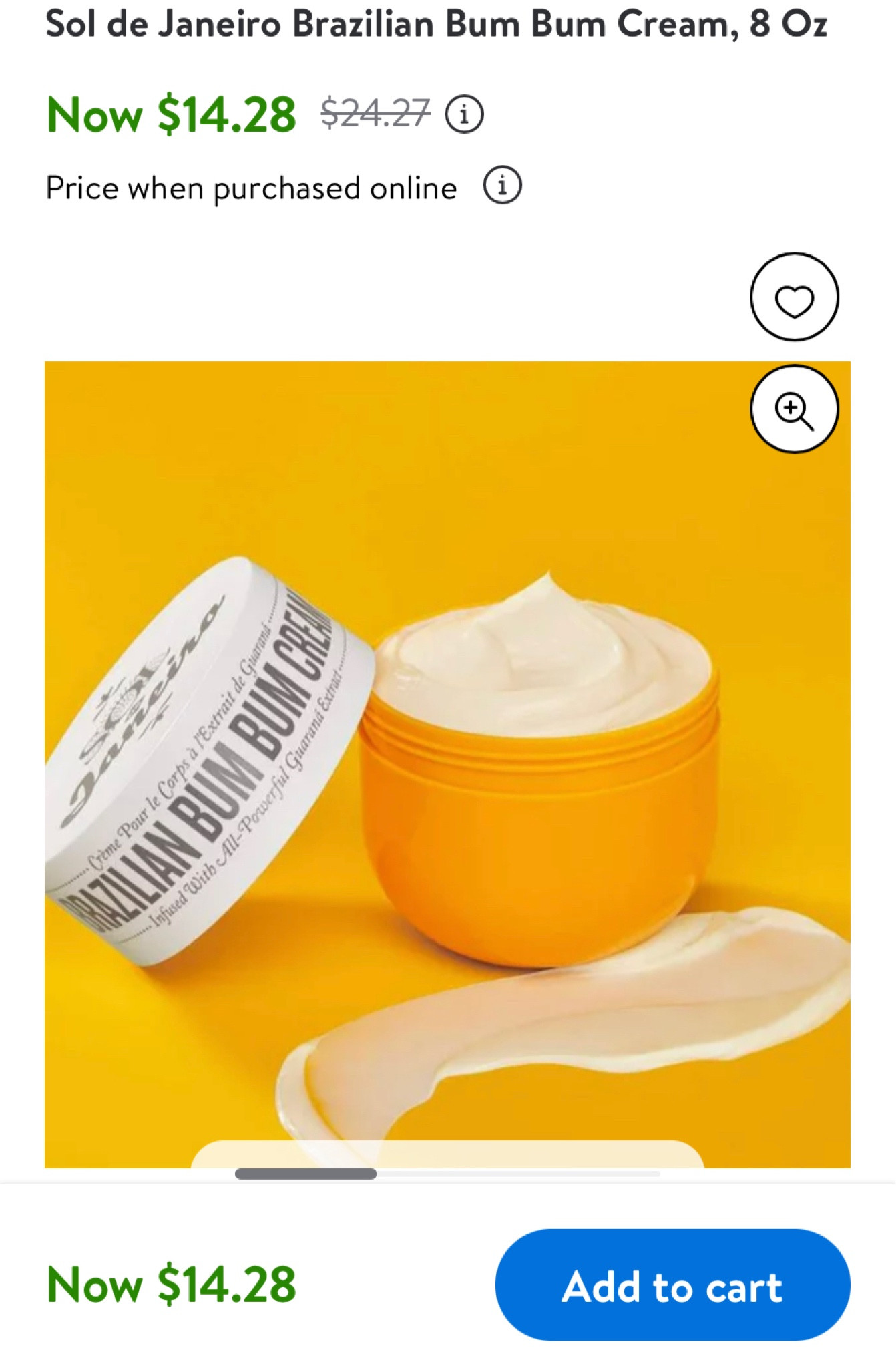Open the product photo of the orange jar
896x1368 pixels.
(x=447, y=768)
